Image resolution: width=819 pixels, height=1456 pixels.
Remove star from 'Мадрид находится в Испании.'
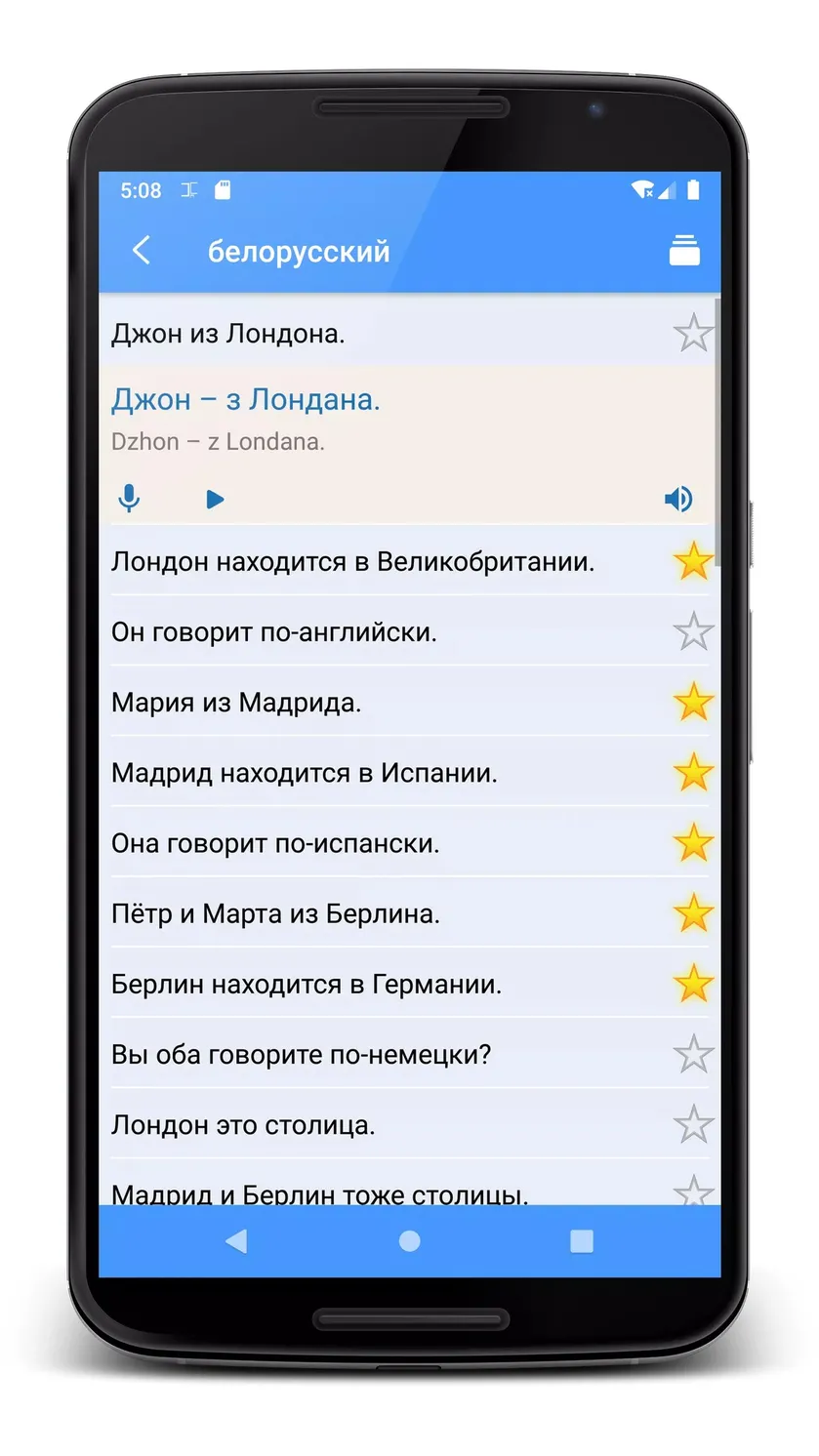coord(693,773)
